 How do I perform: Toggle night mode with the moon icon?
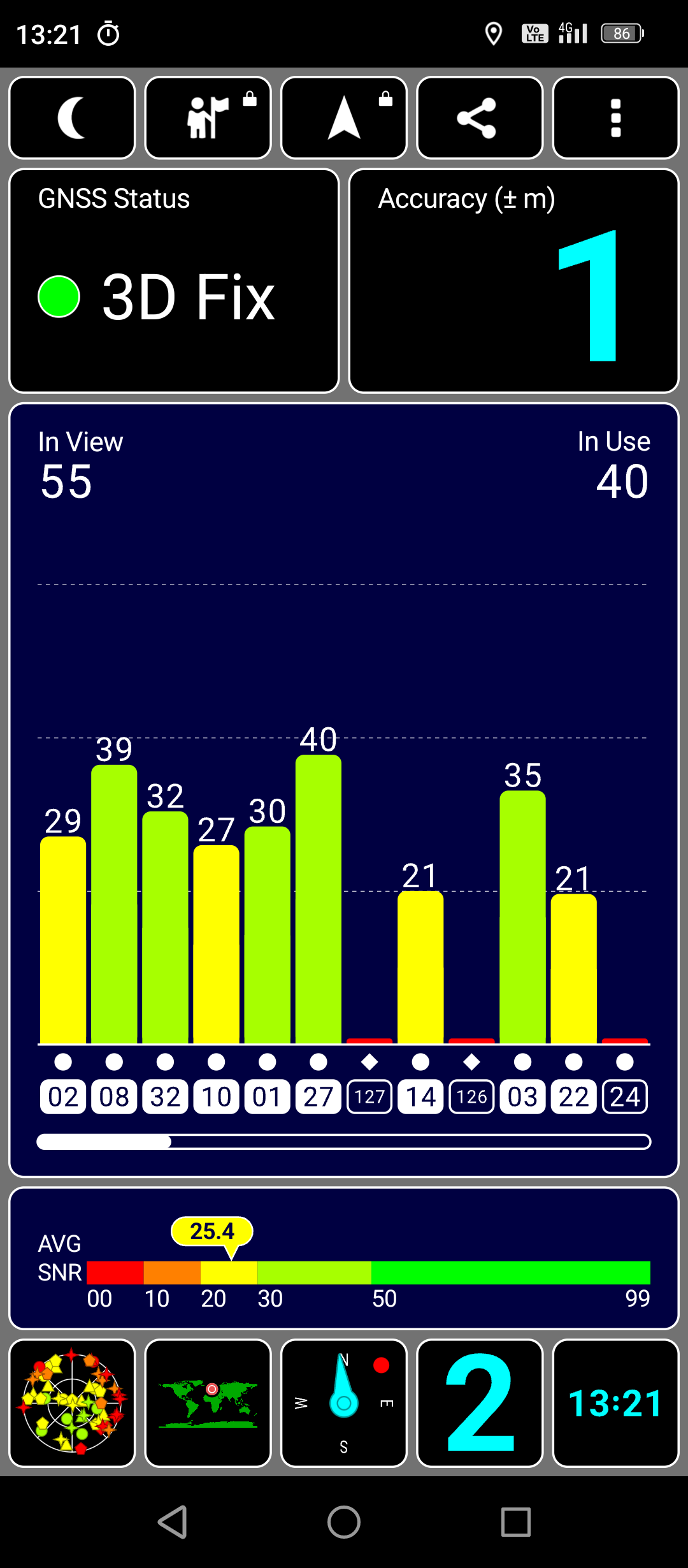[72, 118]
